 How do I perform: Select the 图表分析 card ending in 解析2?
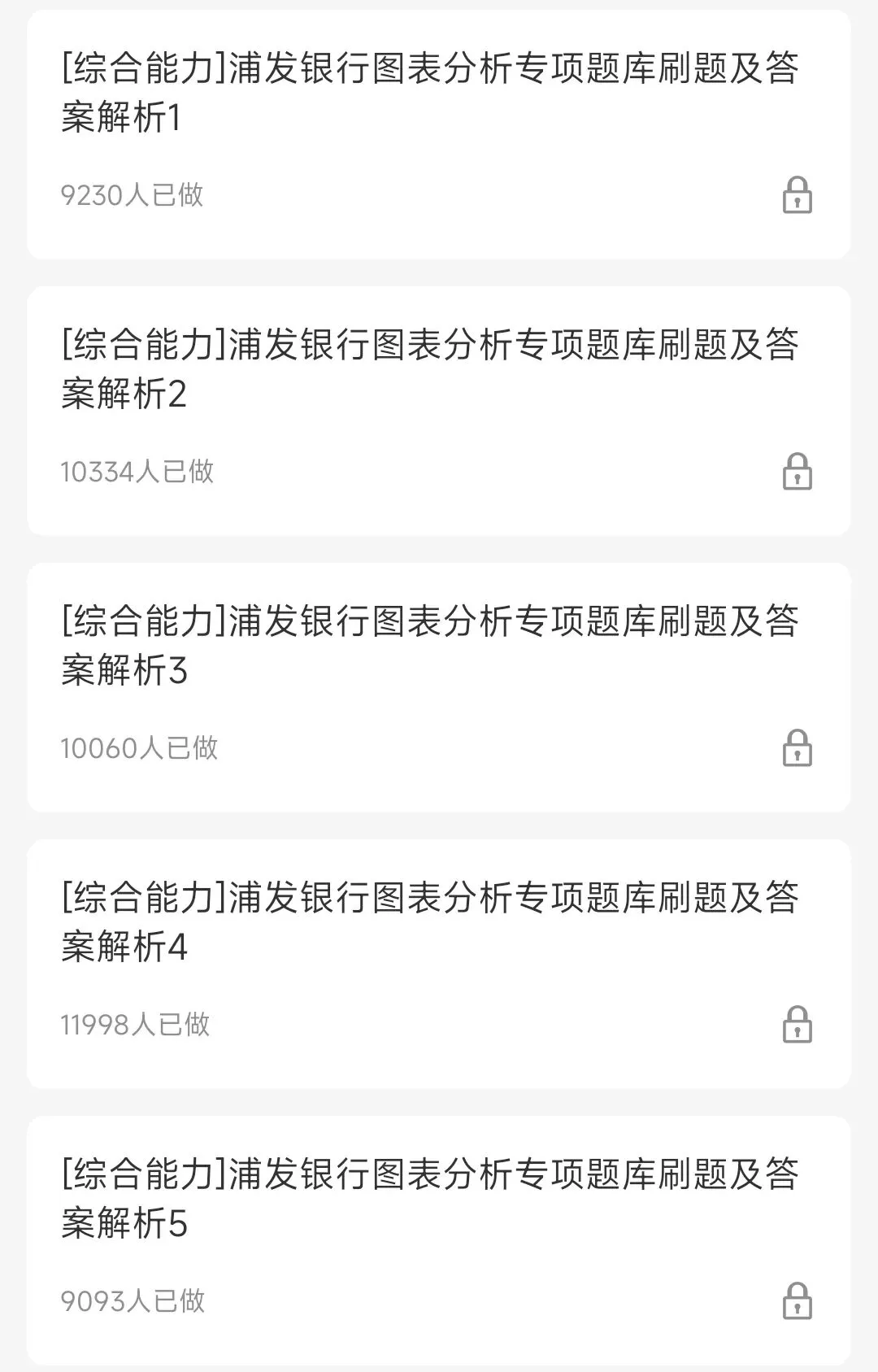coord(431,368)
